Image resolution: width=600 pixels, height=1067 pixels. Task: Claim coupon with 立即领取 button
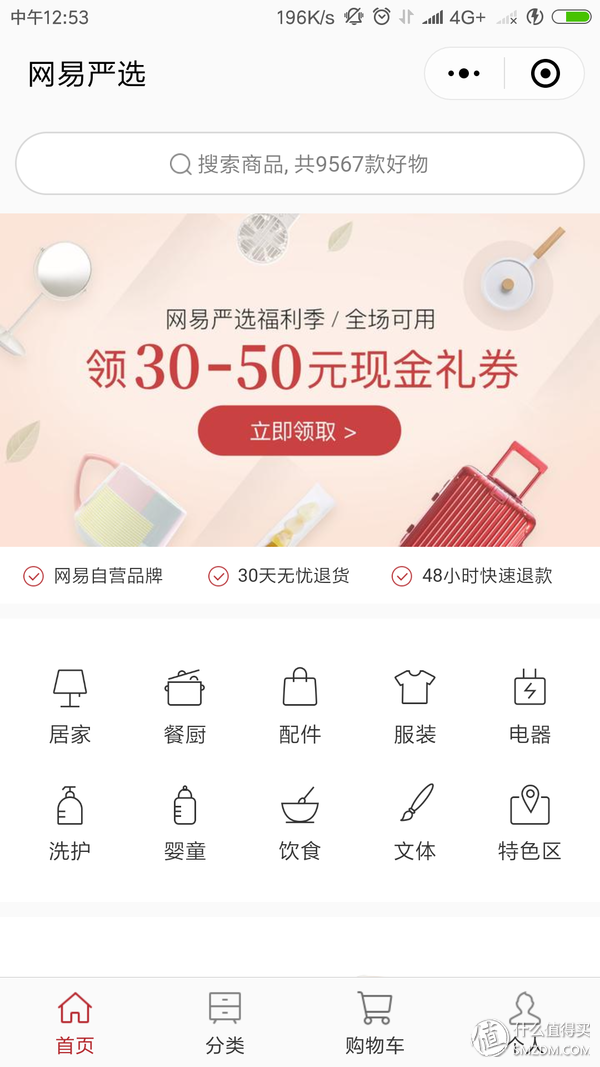point(300,431)
